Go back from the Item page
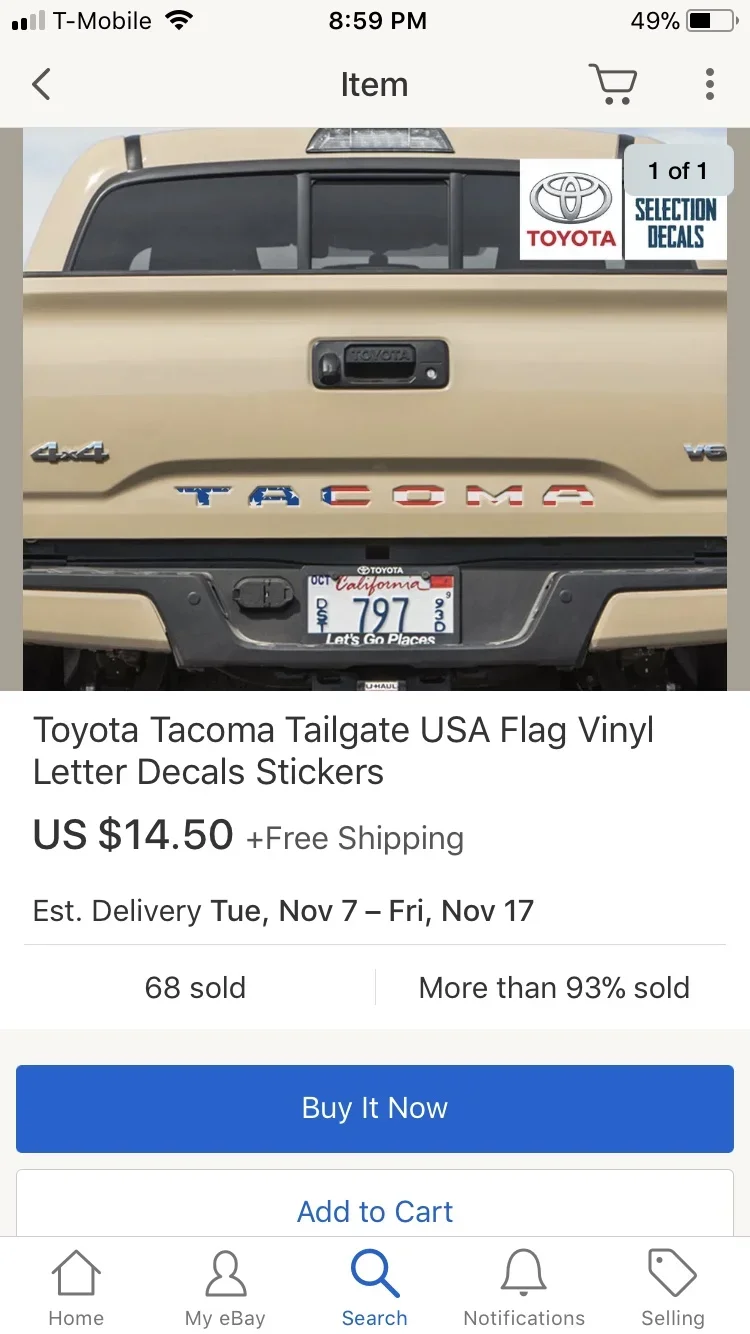This screenshot has height=1334, width=750. [x=42, y=84]
